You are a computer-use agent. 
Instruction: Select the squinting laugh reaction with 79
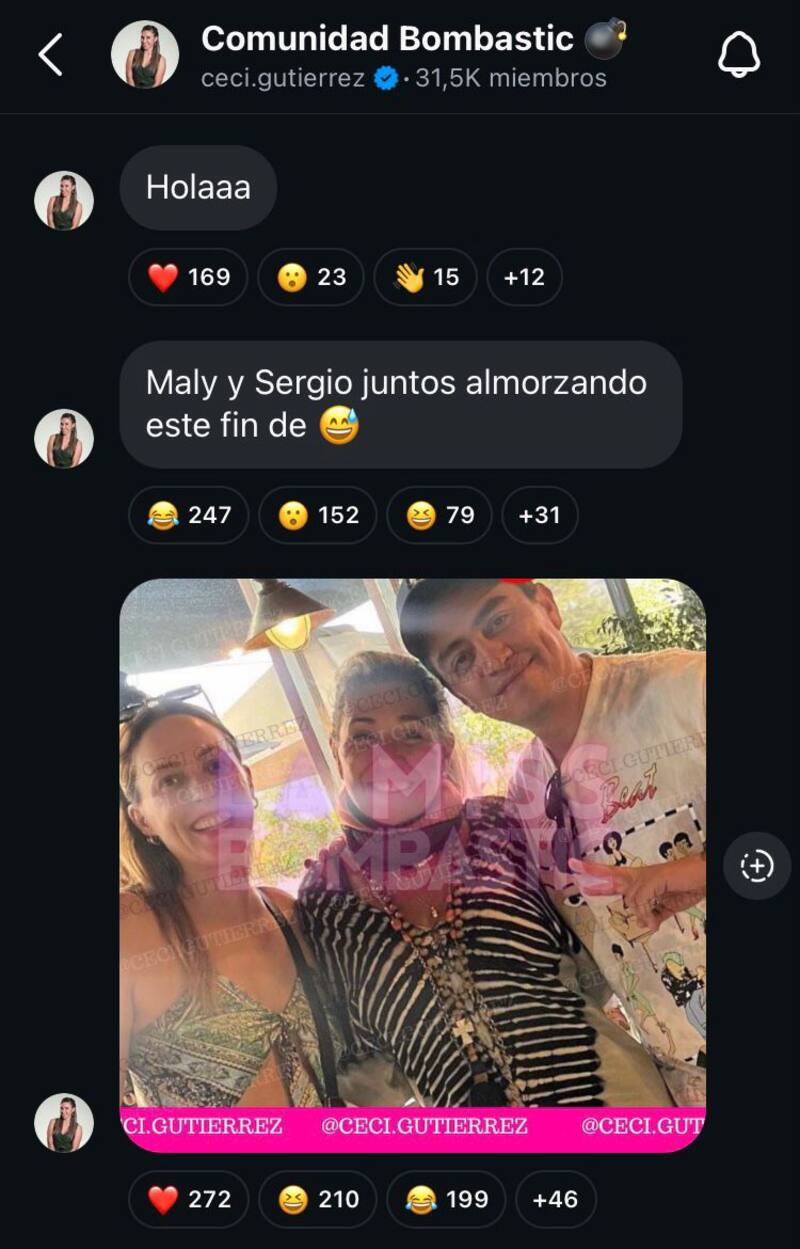[x=439, y=515]
